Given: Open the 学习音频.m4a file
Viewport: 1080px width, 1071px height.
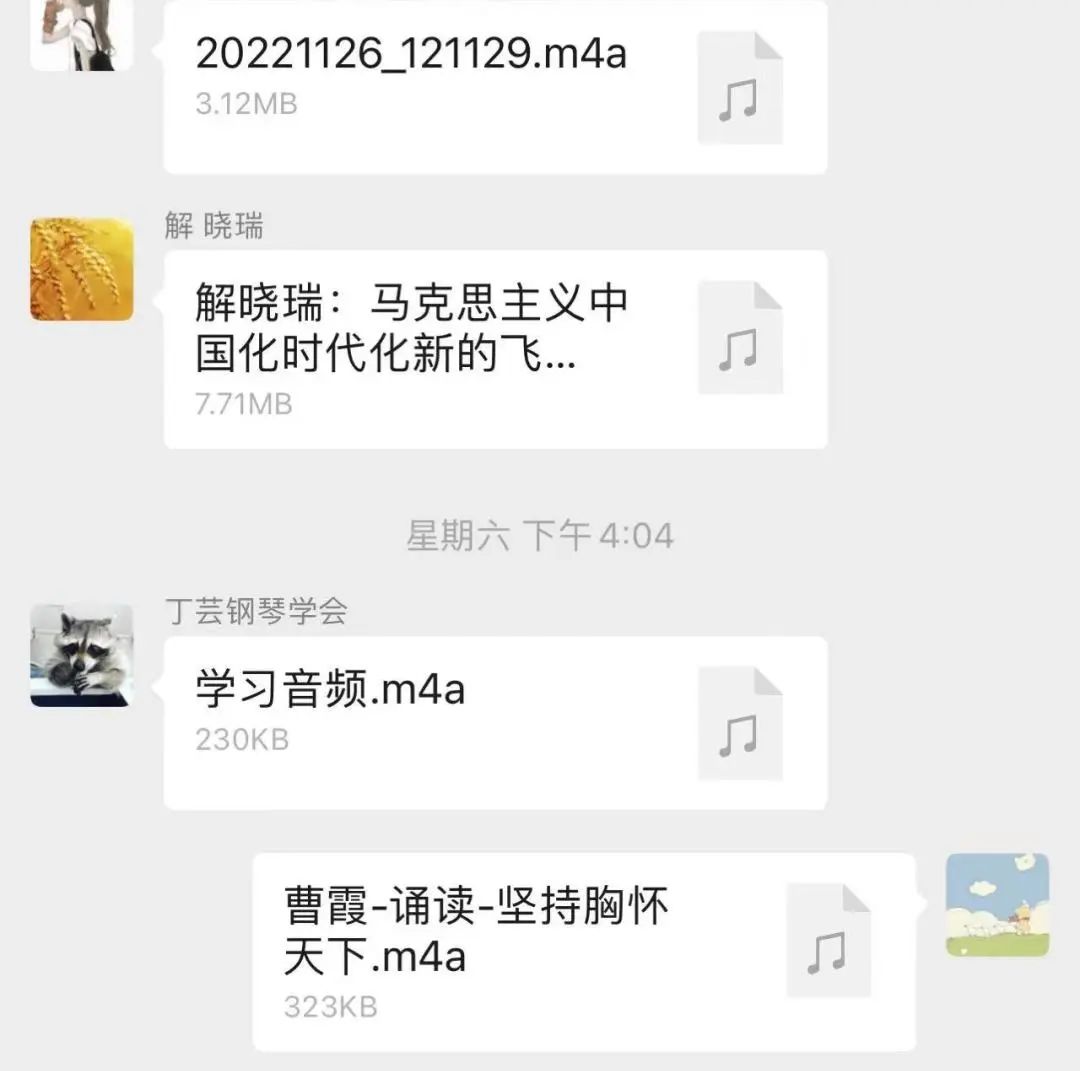Looking at the screenshot, I should (495, 722).
